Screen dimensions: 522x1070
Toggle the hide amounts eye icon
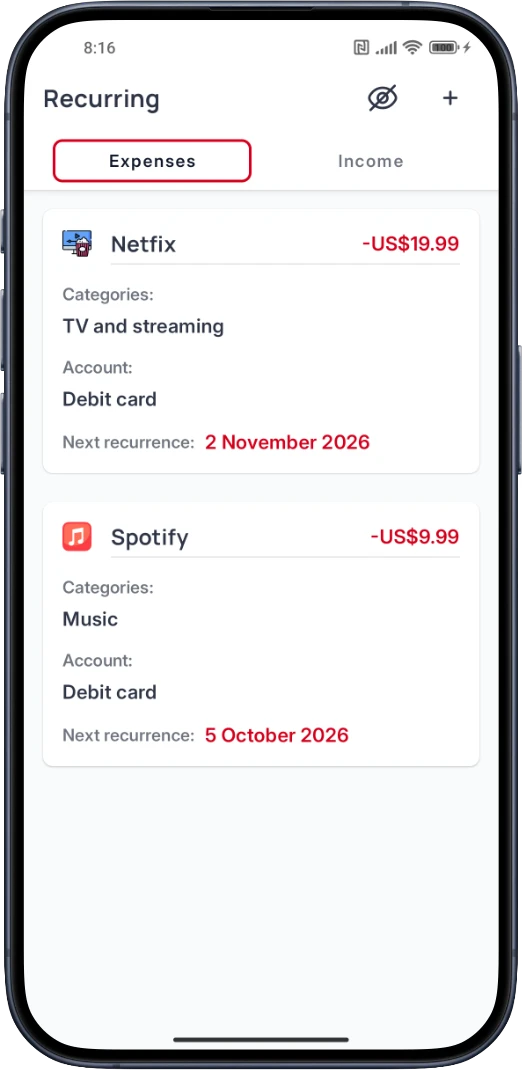click(383, 98)
